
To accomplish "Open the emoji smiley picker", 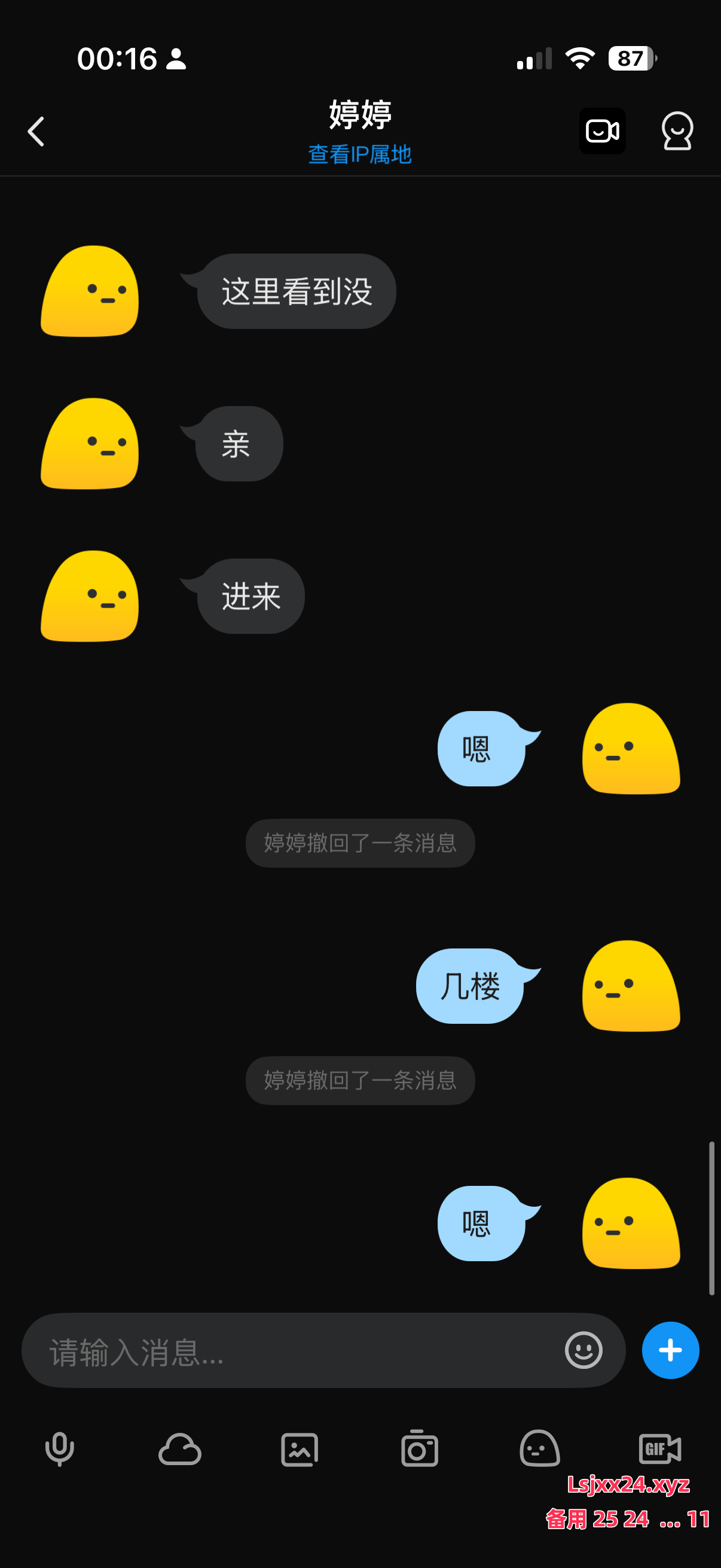I will pos(583,1351).
